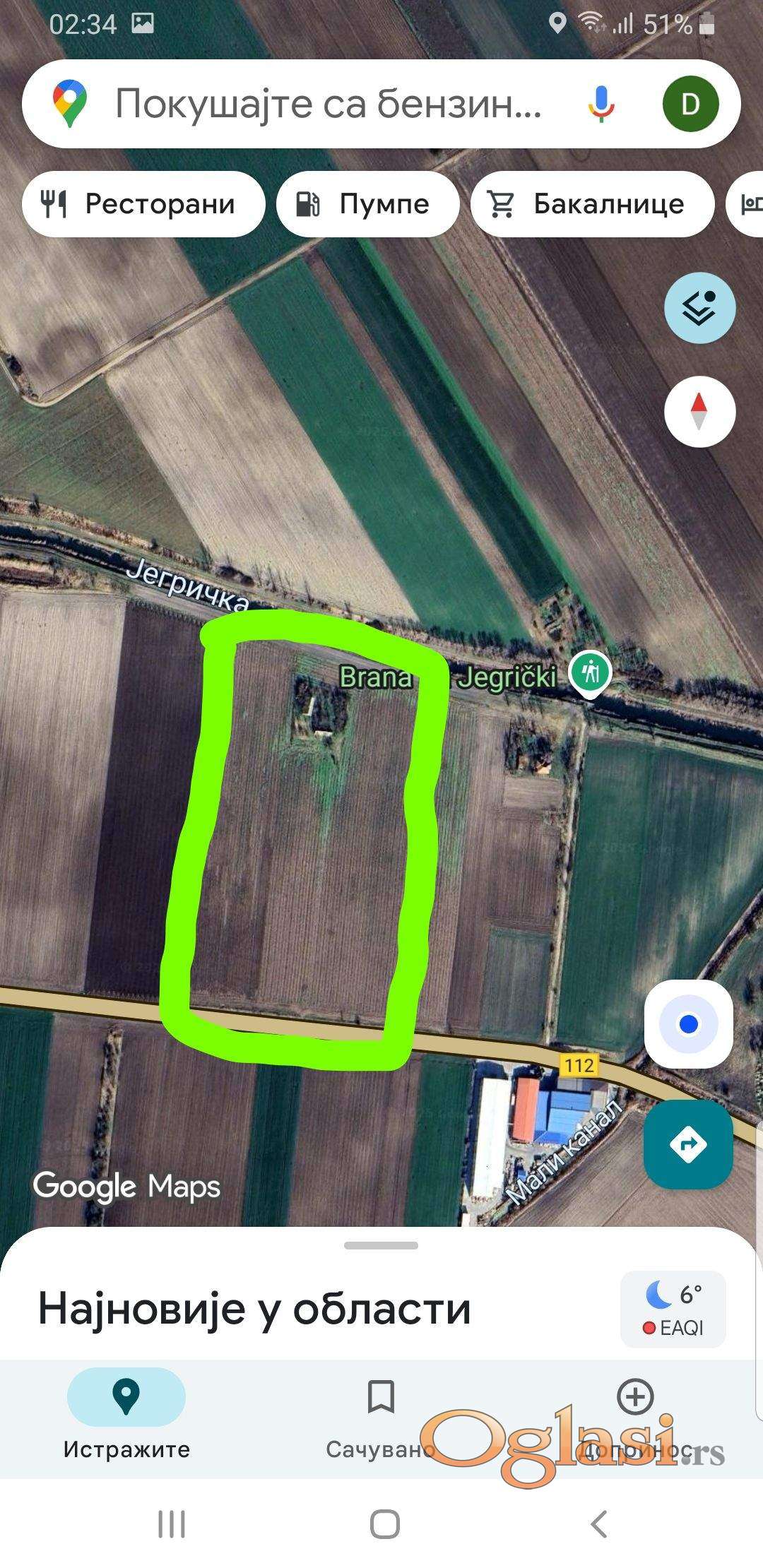Open the Brana na Jegrički place marker

[x=591, y=672]
